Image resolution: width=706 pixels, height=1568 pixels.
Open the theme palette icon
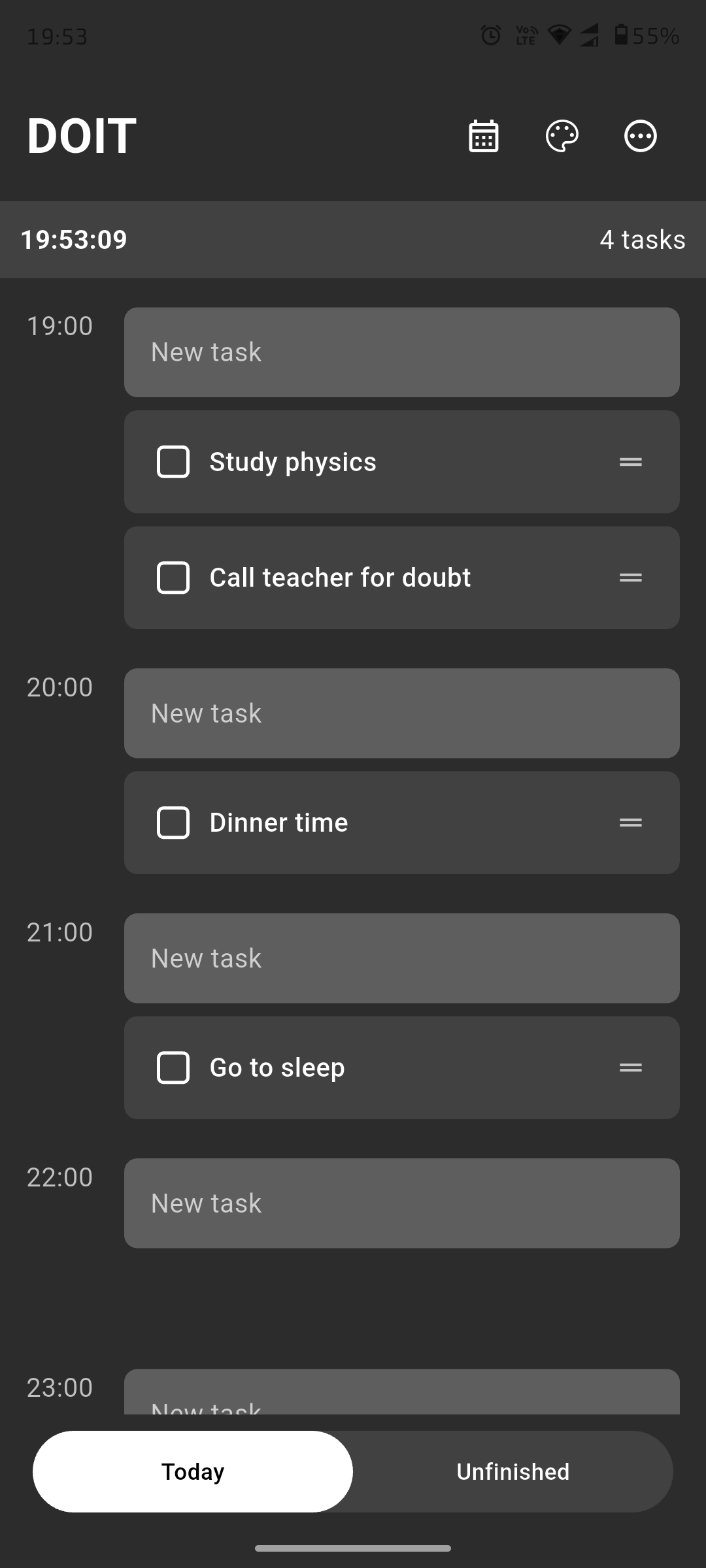(x=562, y=136)
